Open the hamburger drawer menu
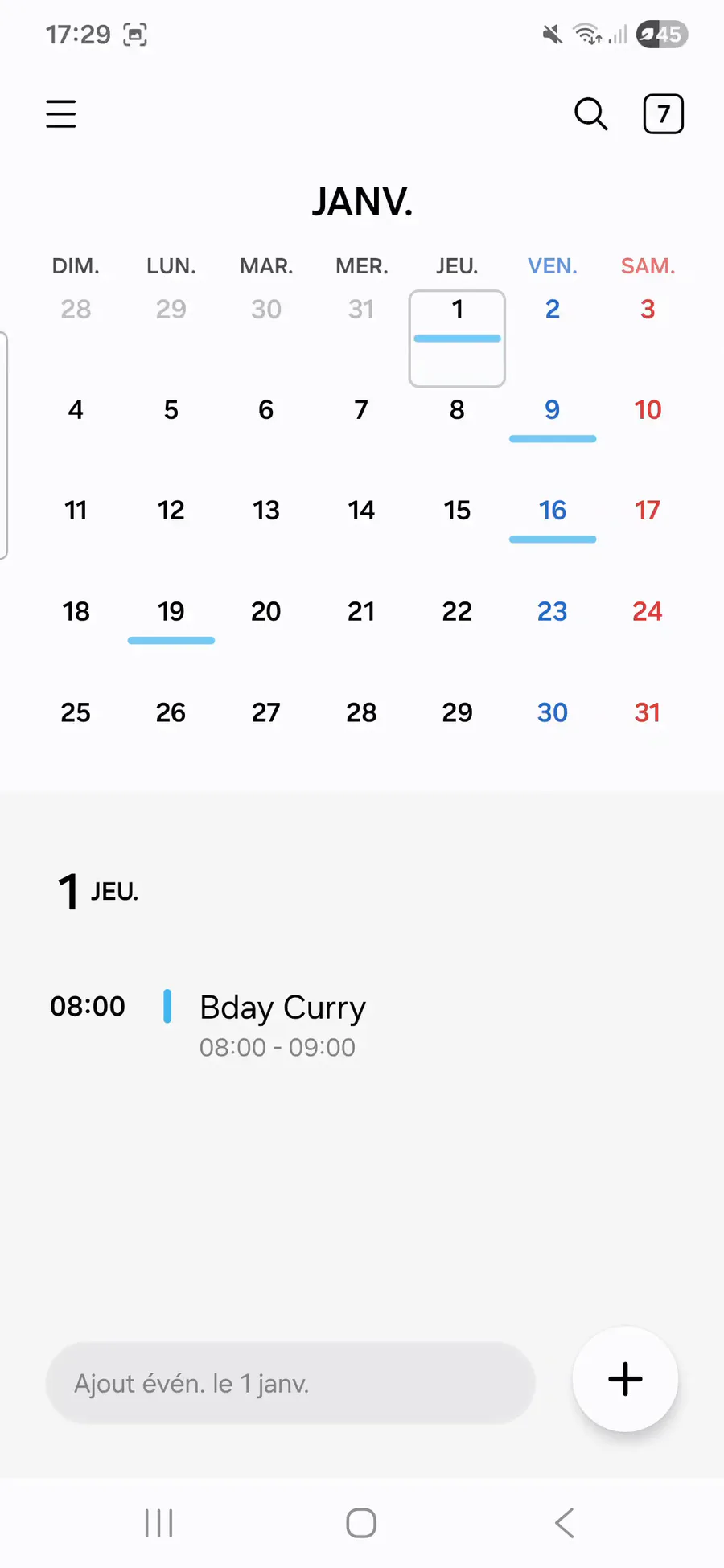This screenshot has height=1568, width=724. point(61,114)
